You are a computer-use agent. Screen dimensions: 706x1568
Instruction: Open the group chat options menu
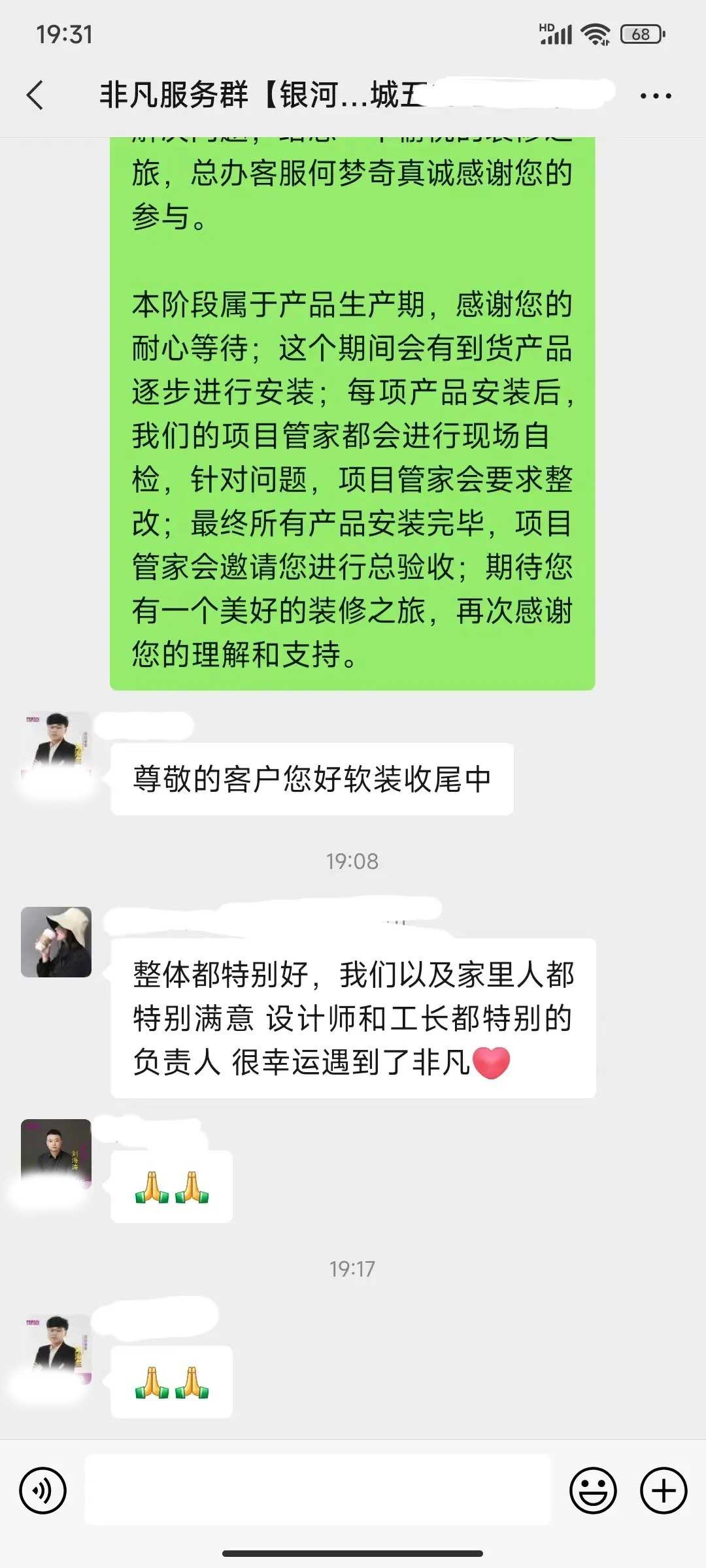tap(655, 95)
